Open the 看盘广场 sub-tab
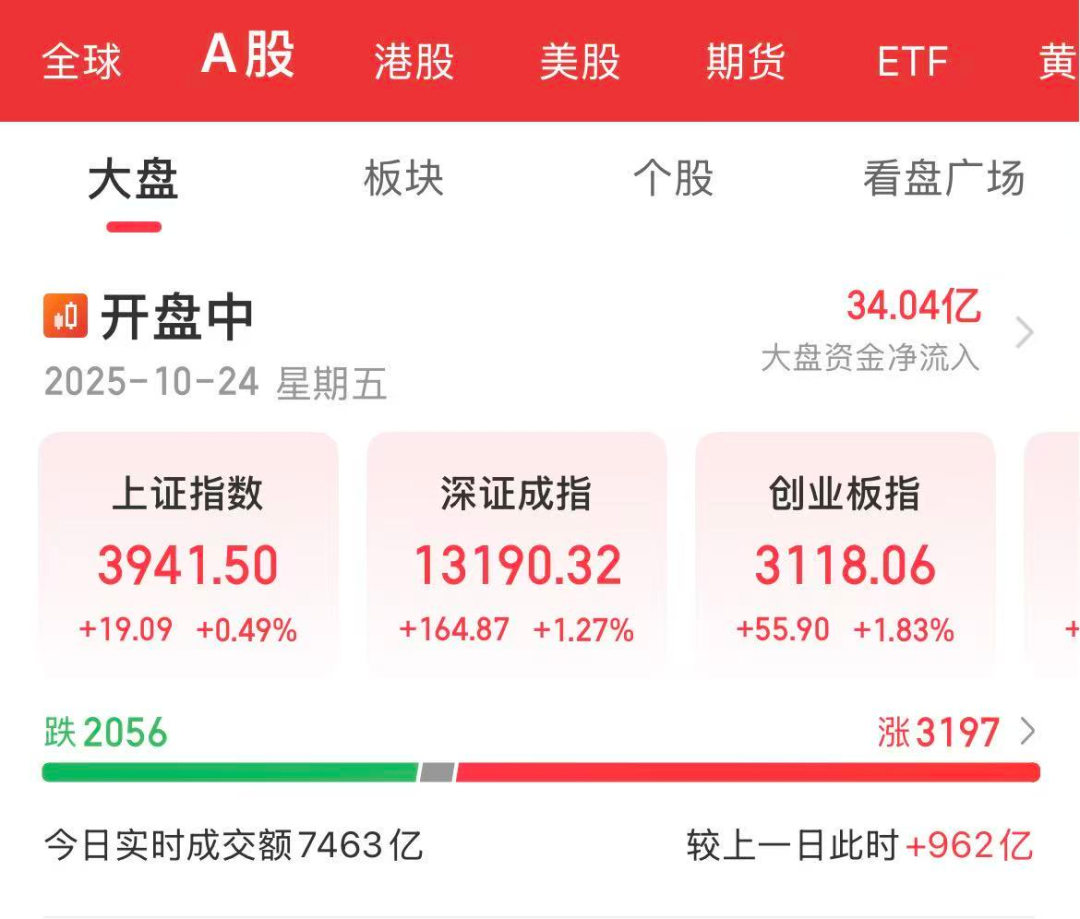This screenshot has width=1080, height=919. (x=943, y=180)
